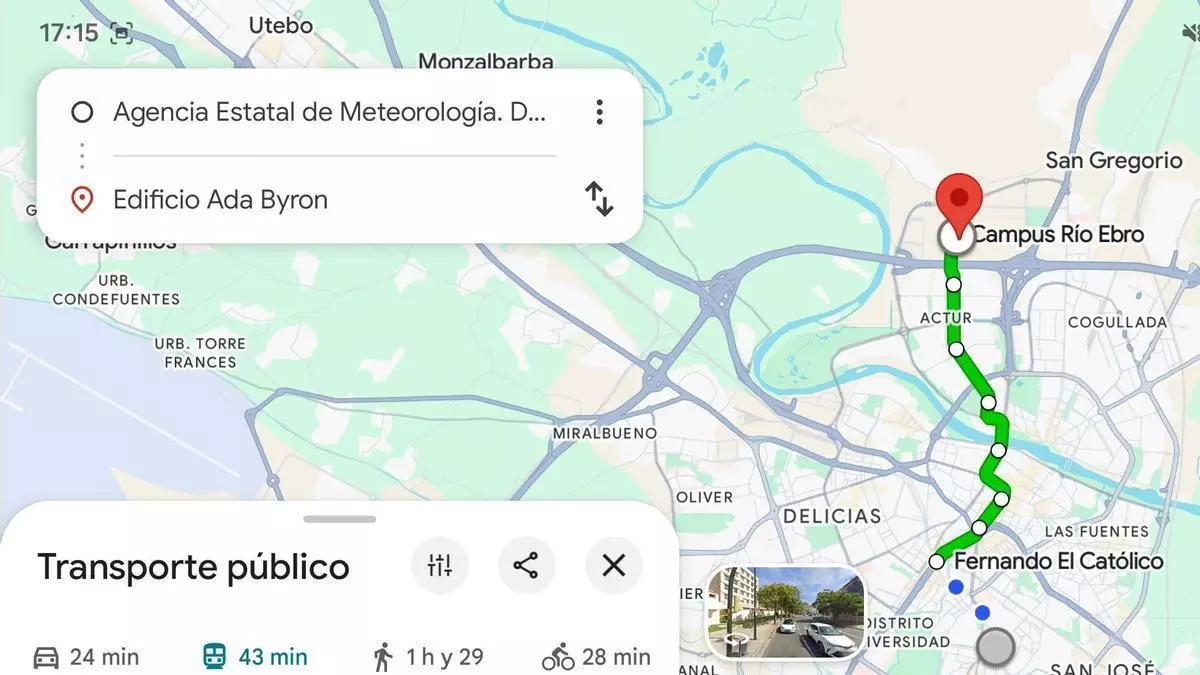Swap origin and destination
This screenshot has height=675, width=1200.
[599, 199]
